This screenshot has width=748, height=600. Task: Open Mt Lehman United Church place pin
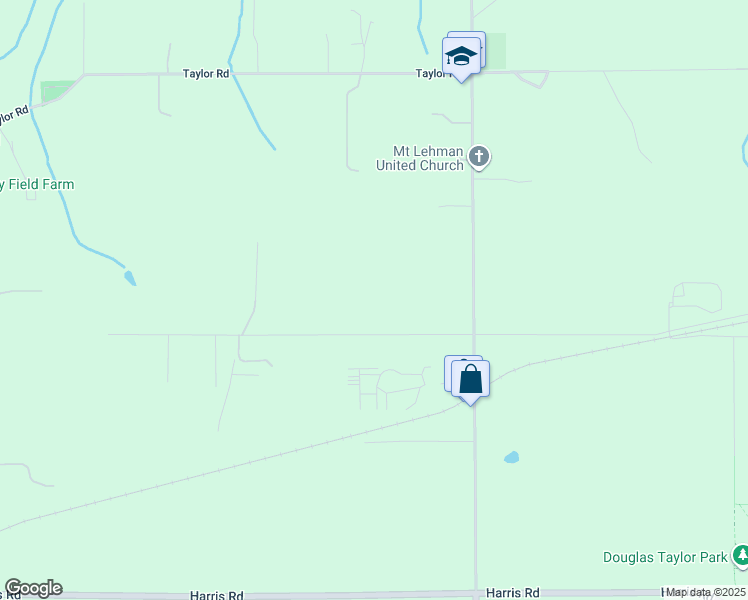tap(480, 157)
